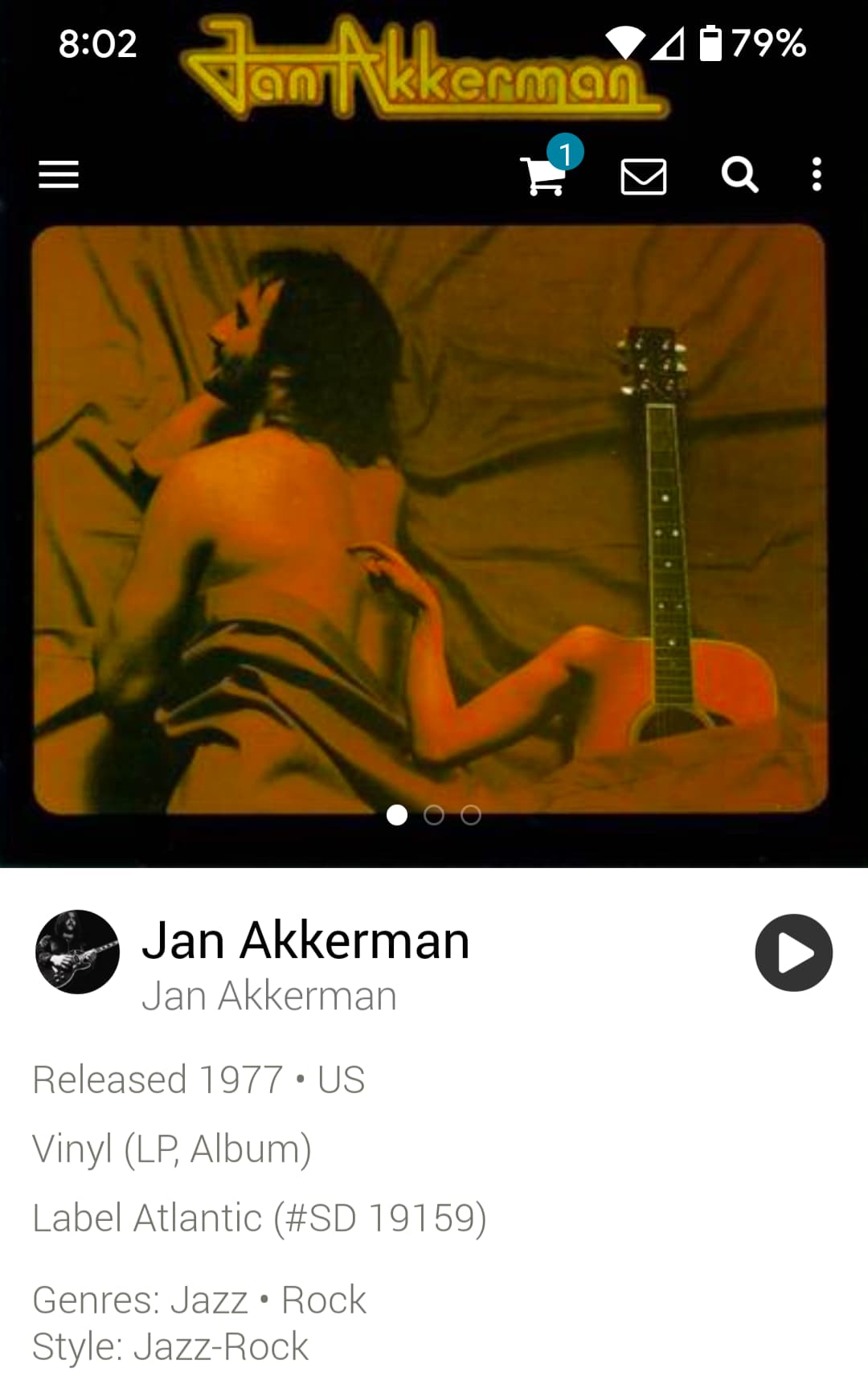Viewport: 868px width, 1393px height.
Task: Open the album cover image
Action: [x=428, y=519]
